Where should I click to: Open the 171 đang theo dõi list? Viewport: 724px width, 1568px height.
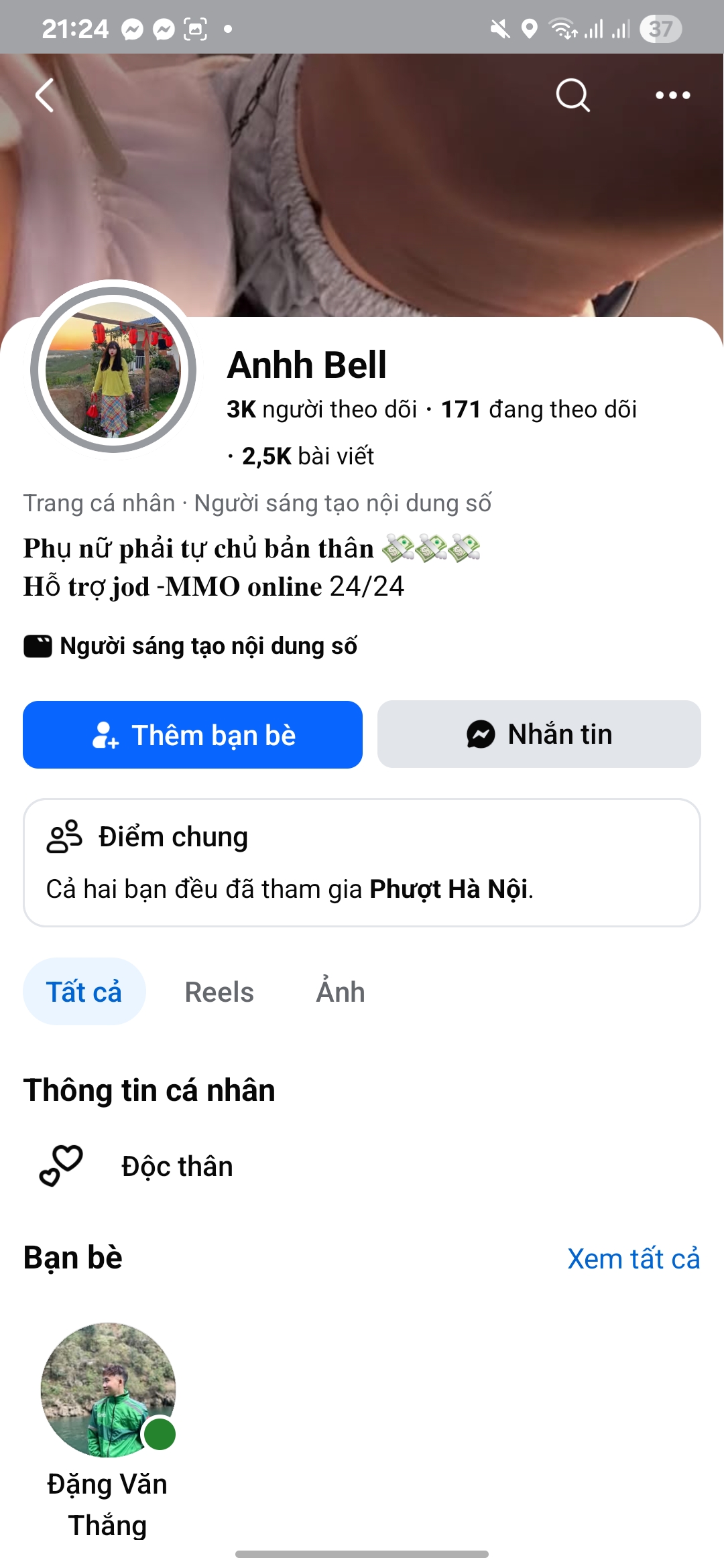pos(538,409)
